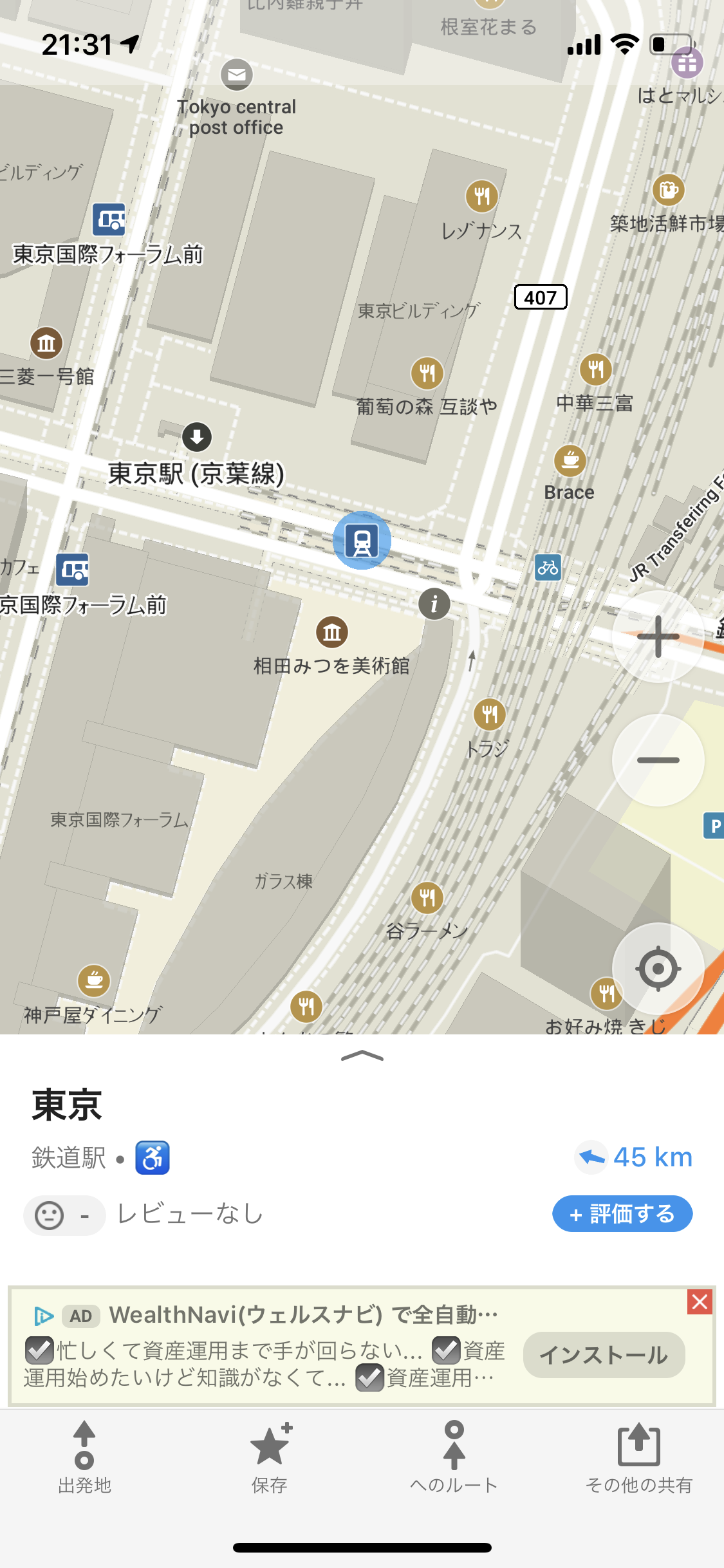Tap インストール on the WealthNavi ad
The image size is (724, 1568).
pos(604,1355)
